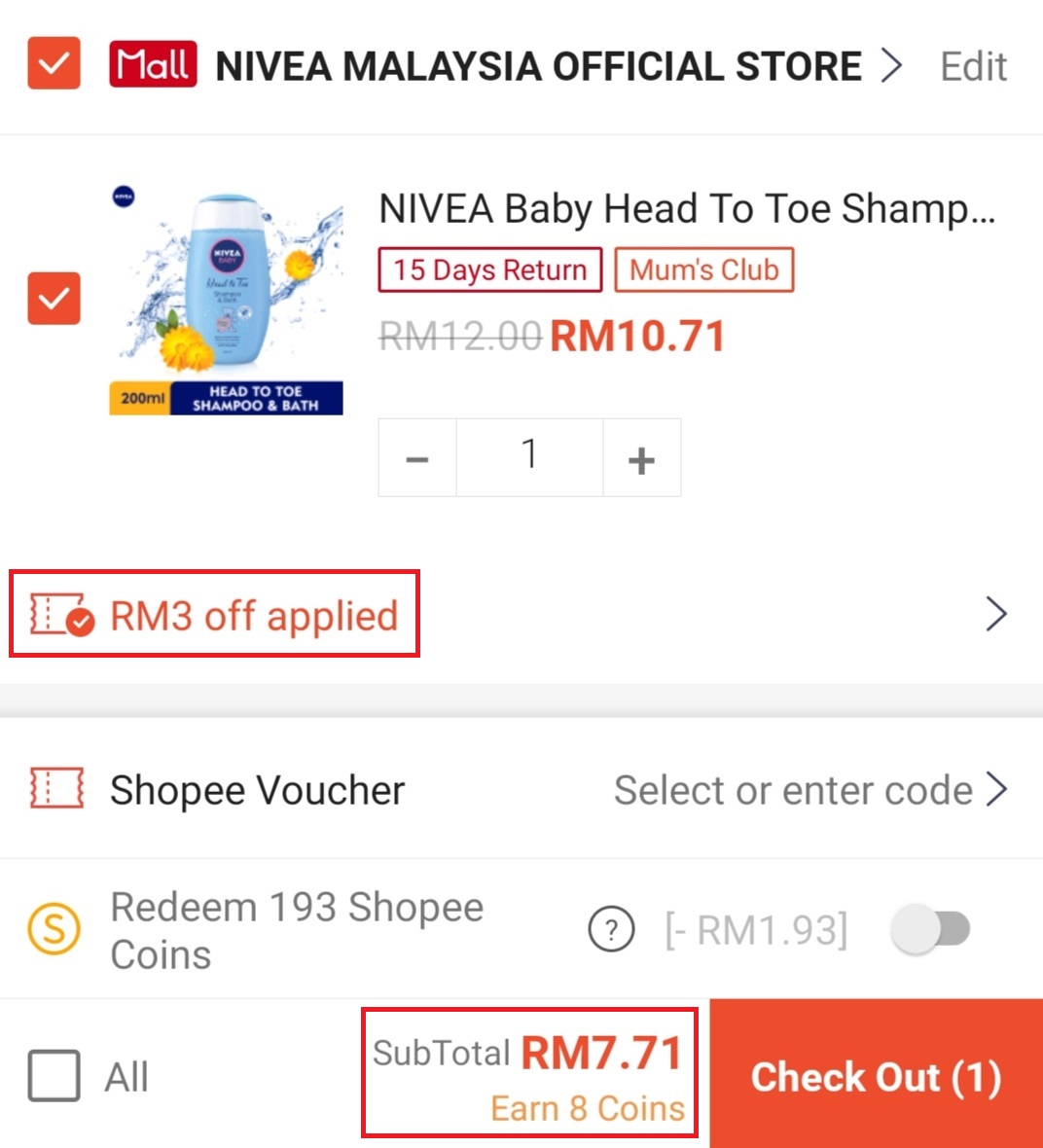Decrease shampoo quantity with minus button
The height and width of the screenshot is (1148, 1043).
point(417,458)
